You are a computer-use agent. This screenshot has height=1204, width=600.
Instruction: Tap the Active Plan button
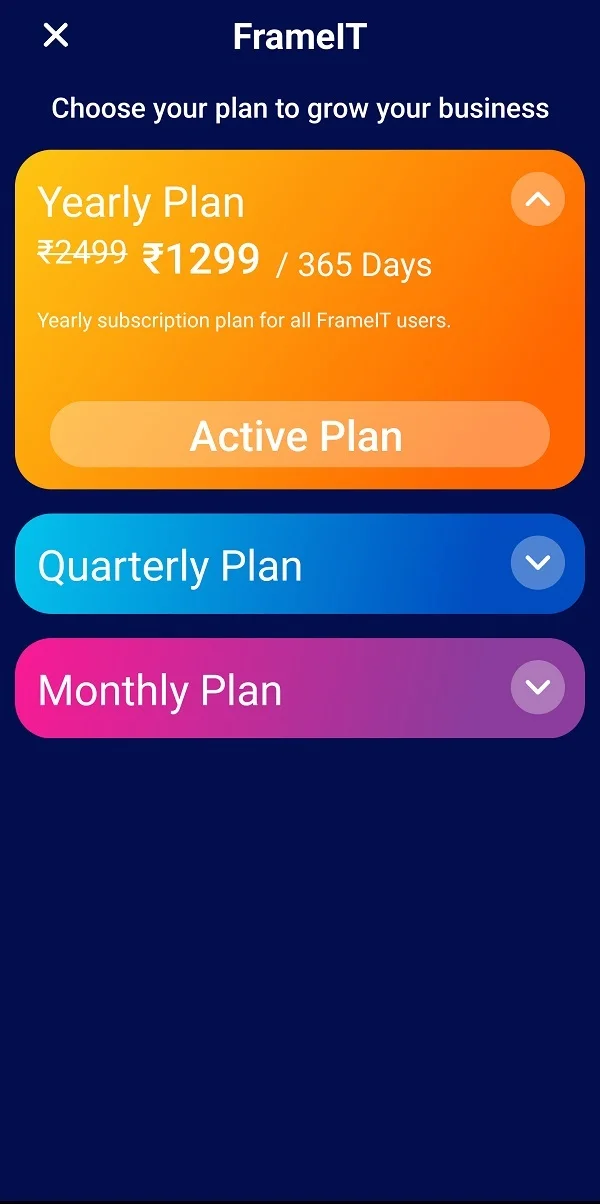pyautogui.click(x=300, y=435)
